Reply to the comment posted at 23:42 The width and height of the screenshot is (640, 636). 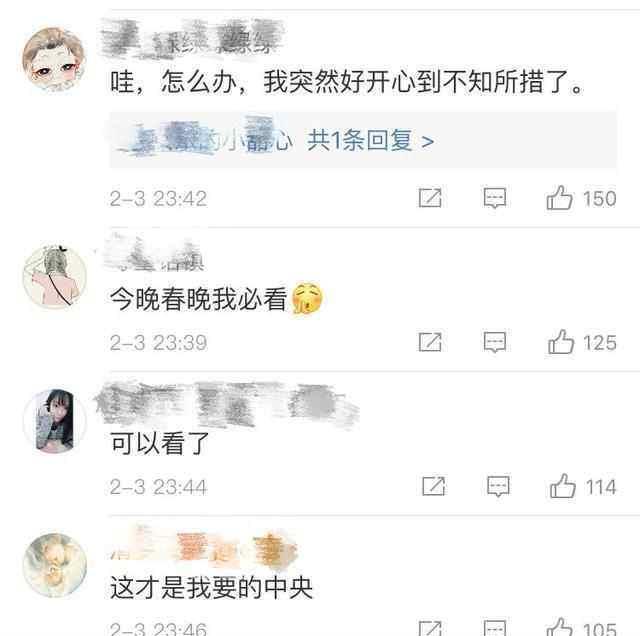tap(495, 198)
